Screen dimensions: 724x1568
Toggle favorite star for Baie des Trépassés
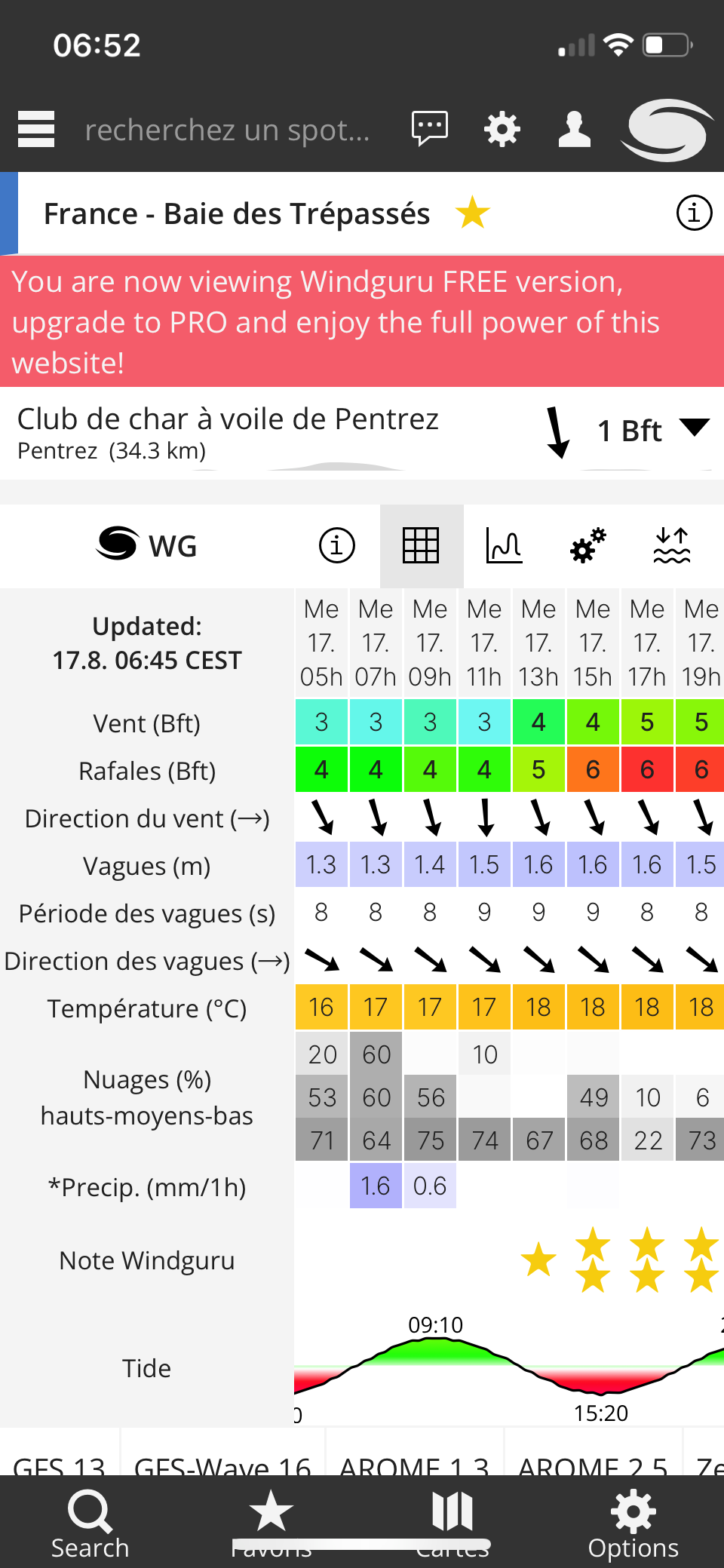473,213
